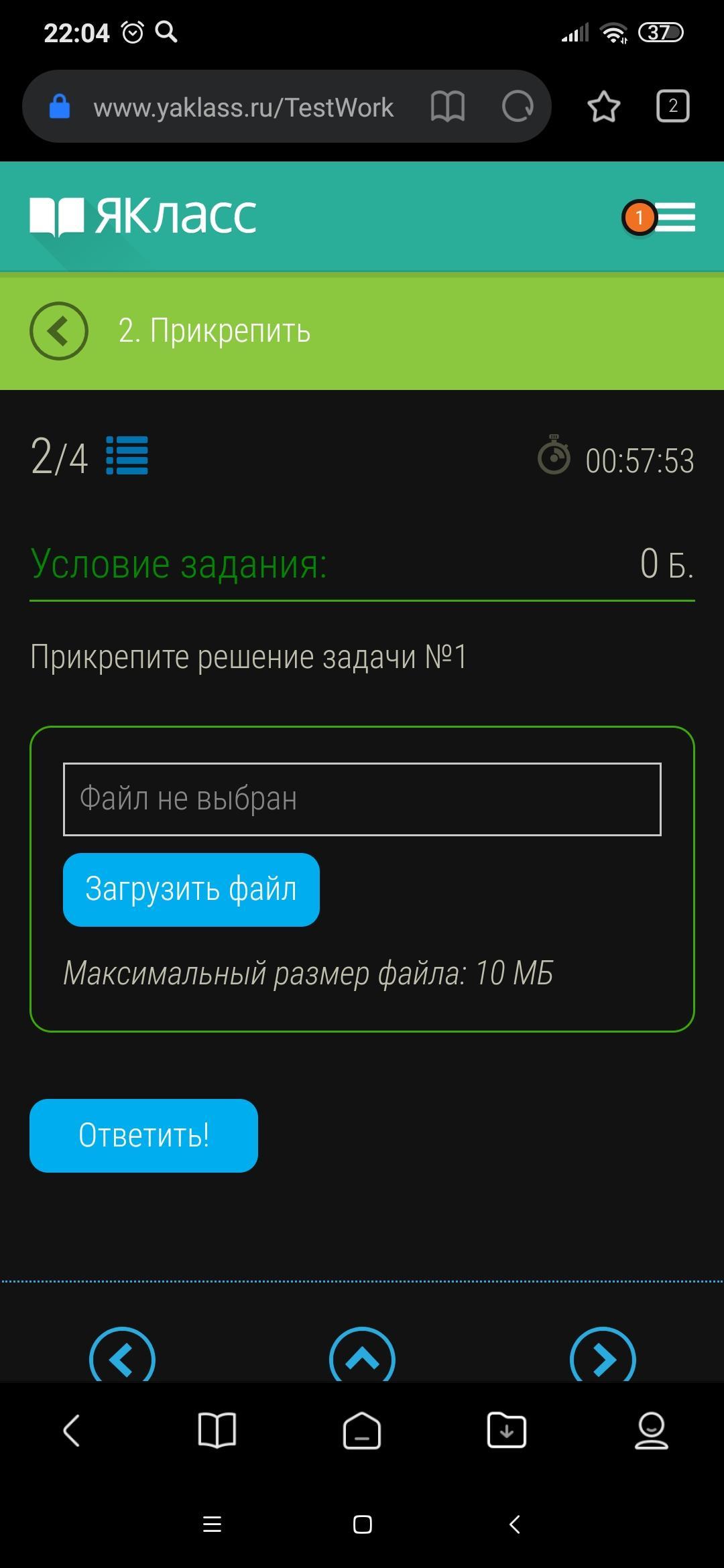The image size is (724, 1568).
Task: Go back from '2. Прикрепить' header
Action: click(x=59, y=331)
